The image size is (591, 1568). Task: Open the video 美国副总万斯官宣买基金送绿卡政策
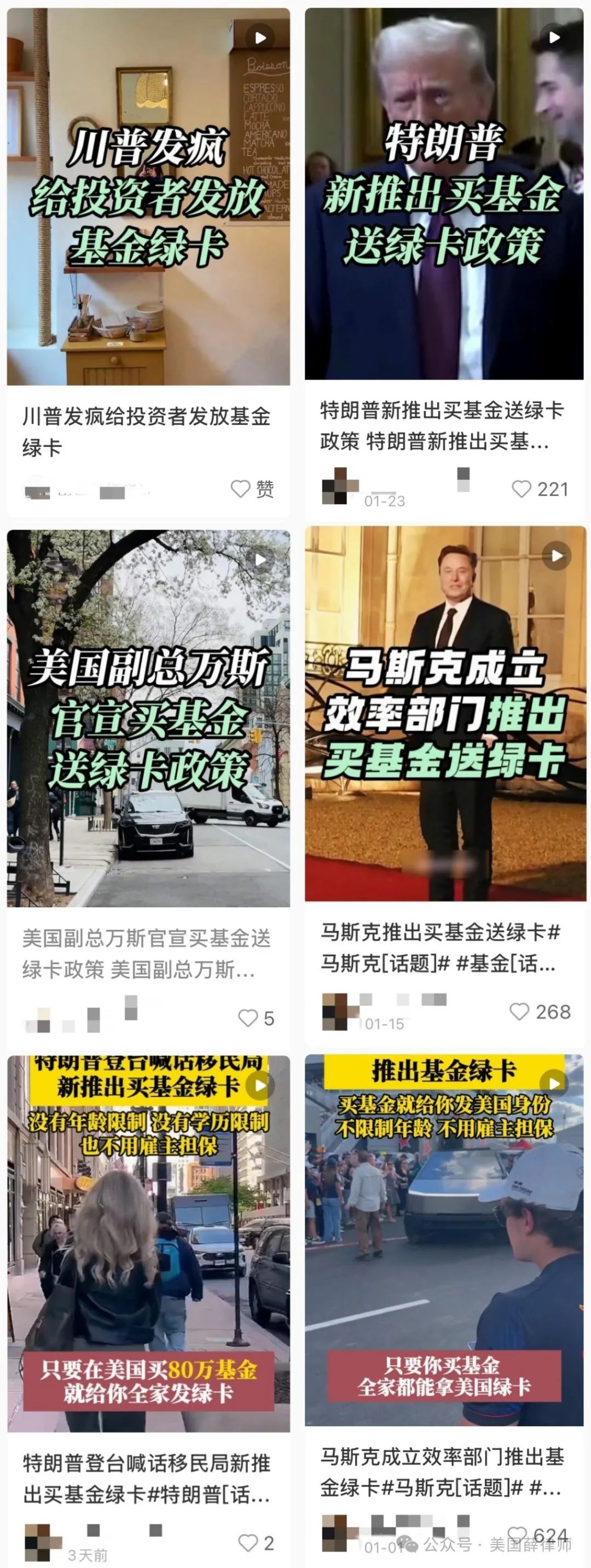click(x=148, y=718)
